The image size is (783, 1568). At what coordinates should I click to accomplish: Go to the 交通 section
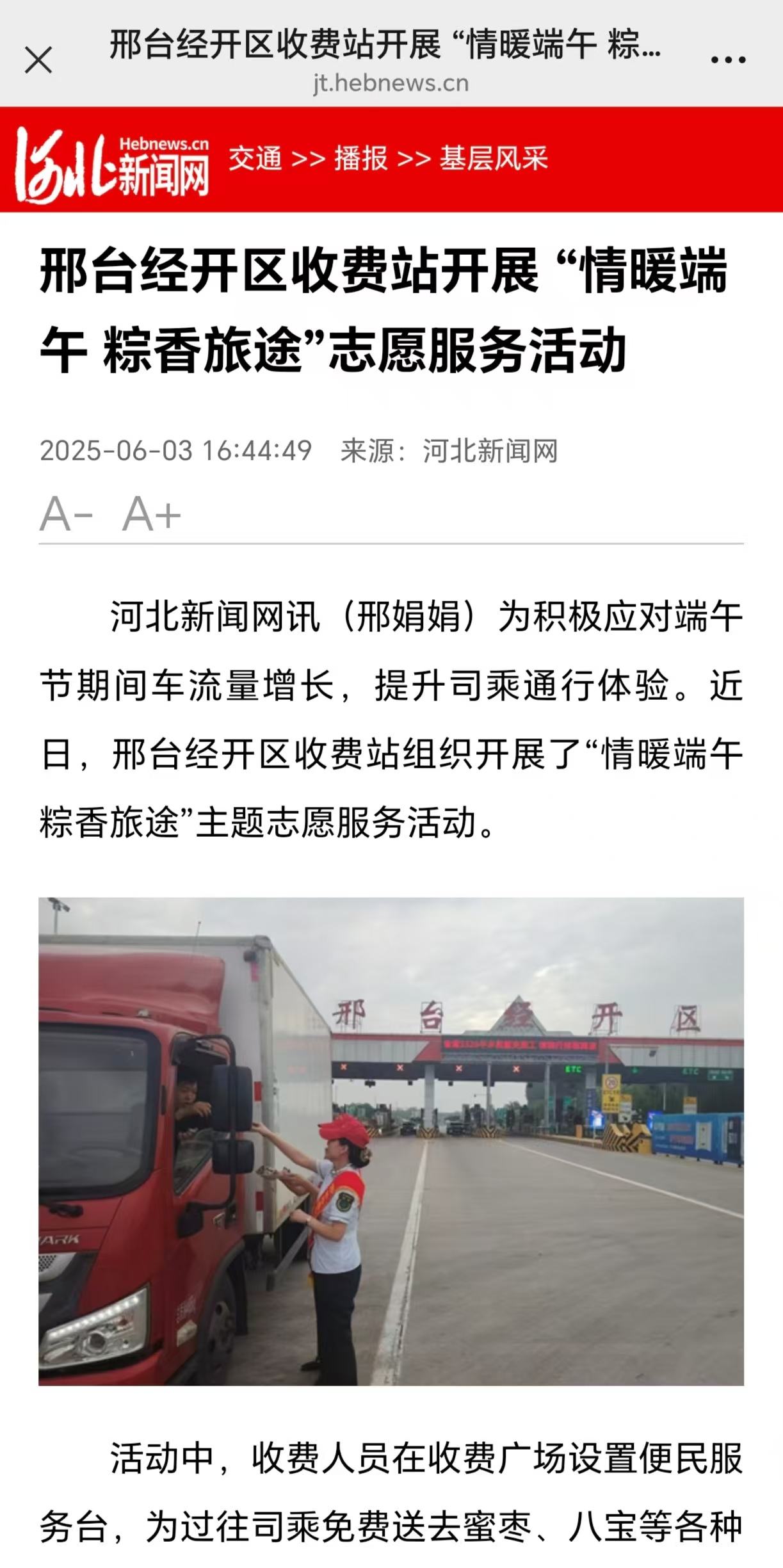click(255, 159)
